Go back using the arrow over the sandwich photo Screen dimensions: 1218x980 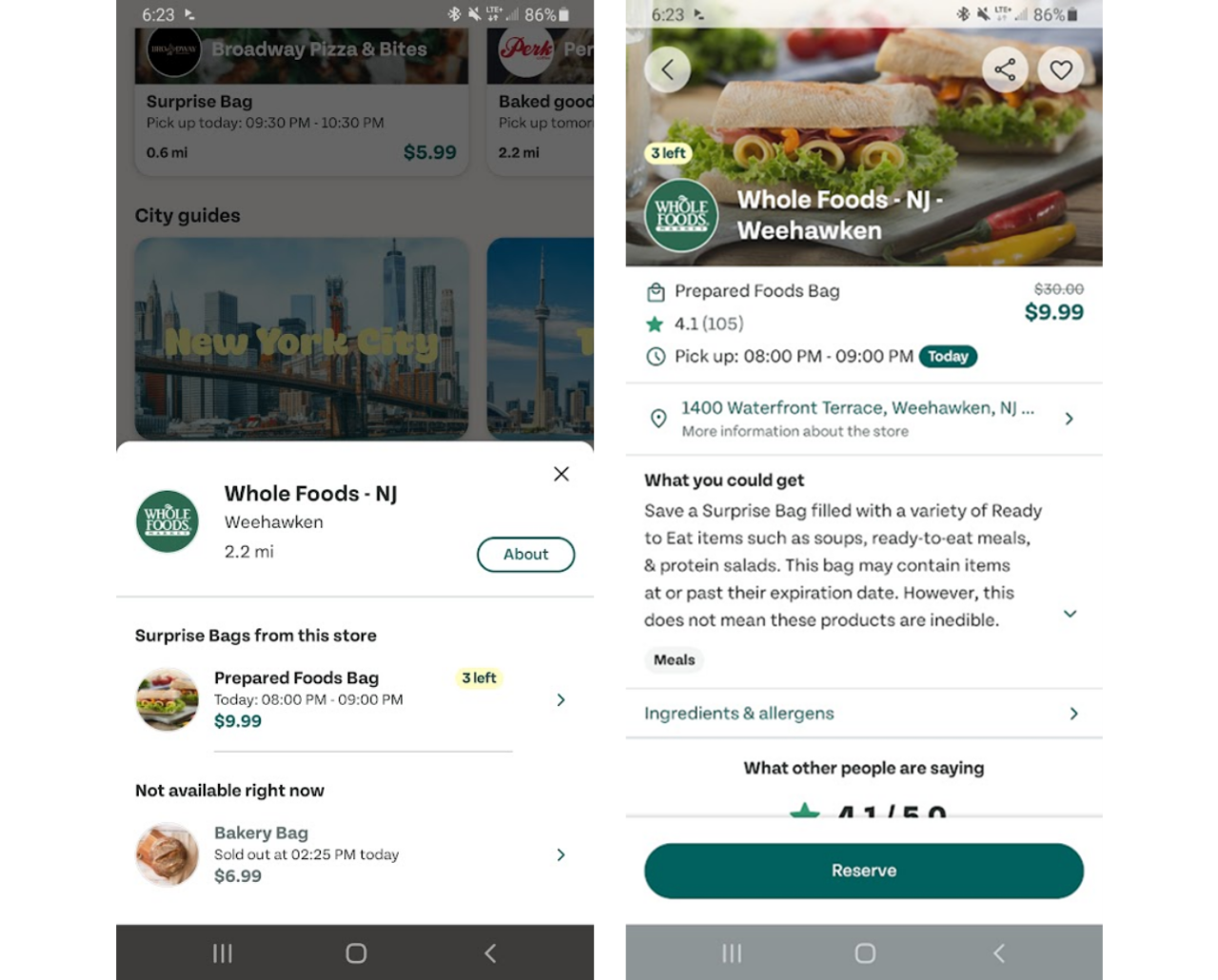point(667,69)
